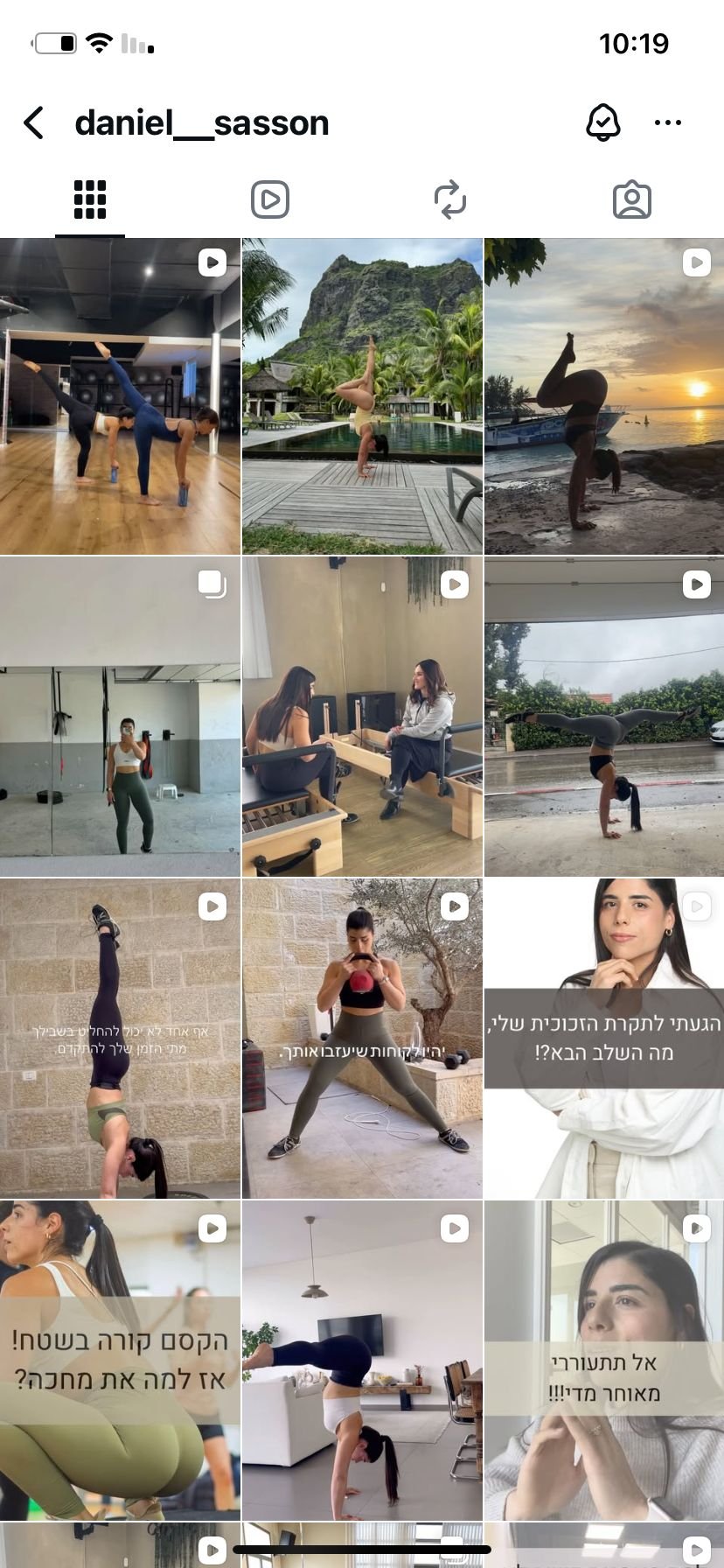
Task: Open the close-up face reel by the window
Action: [604, 1361]
